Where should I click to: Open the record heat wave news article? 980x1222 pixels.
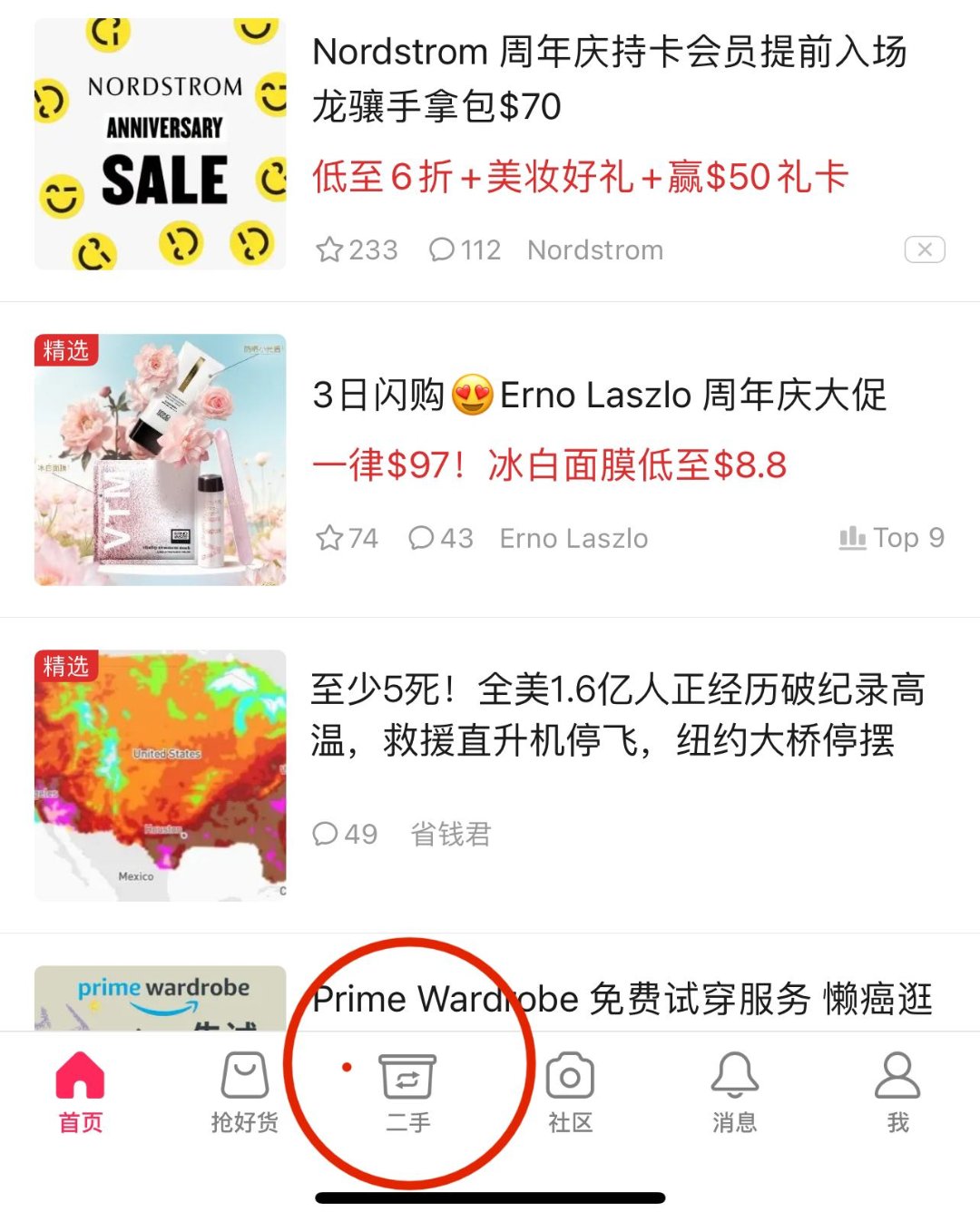617,715
